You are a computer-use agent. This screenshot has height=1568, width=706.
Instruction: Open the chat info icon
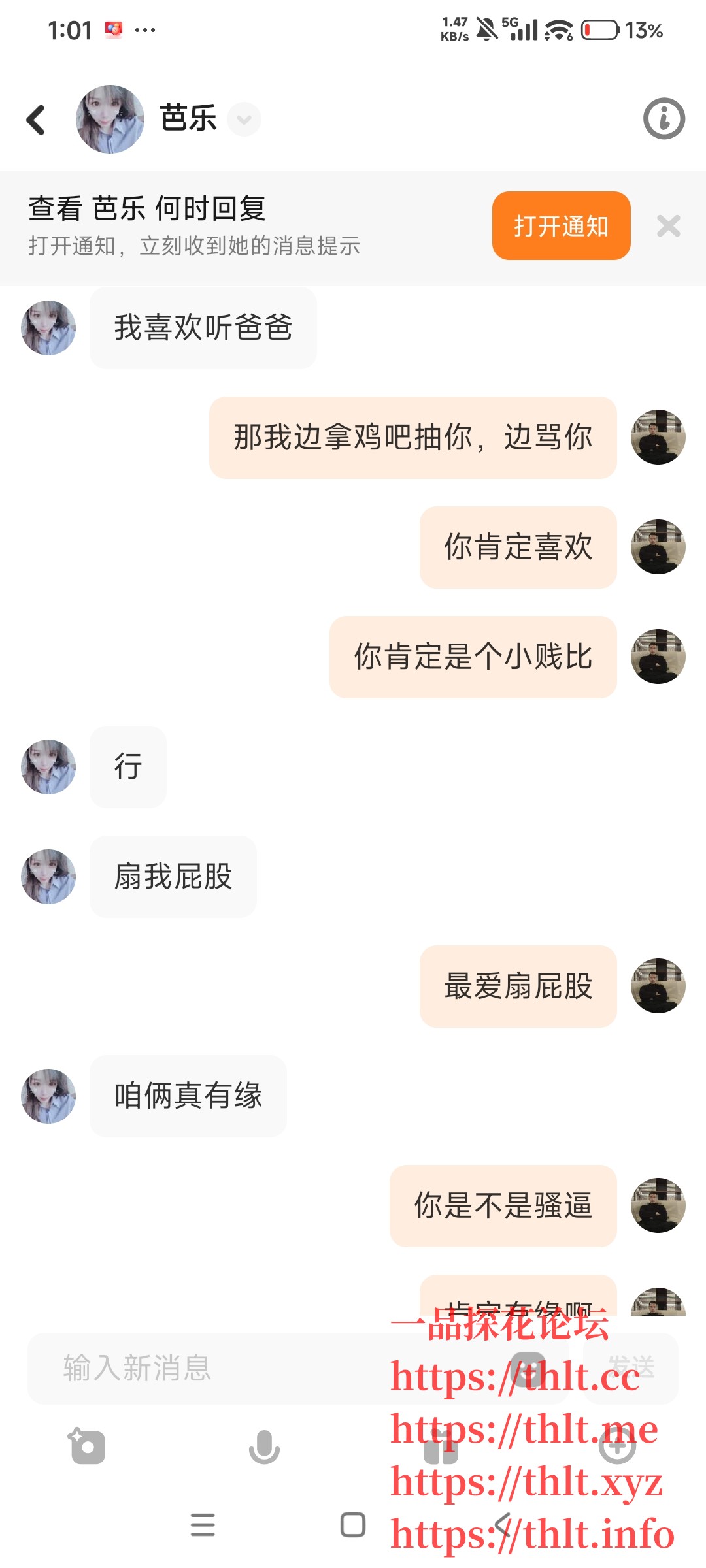[x=664, y=119]
